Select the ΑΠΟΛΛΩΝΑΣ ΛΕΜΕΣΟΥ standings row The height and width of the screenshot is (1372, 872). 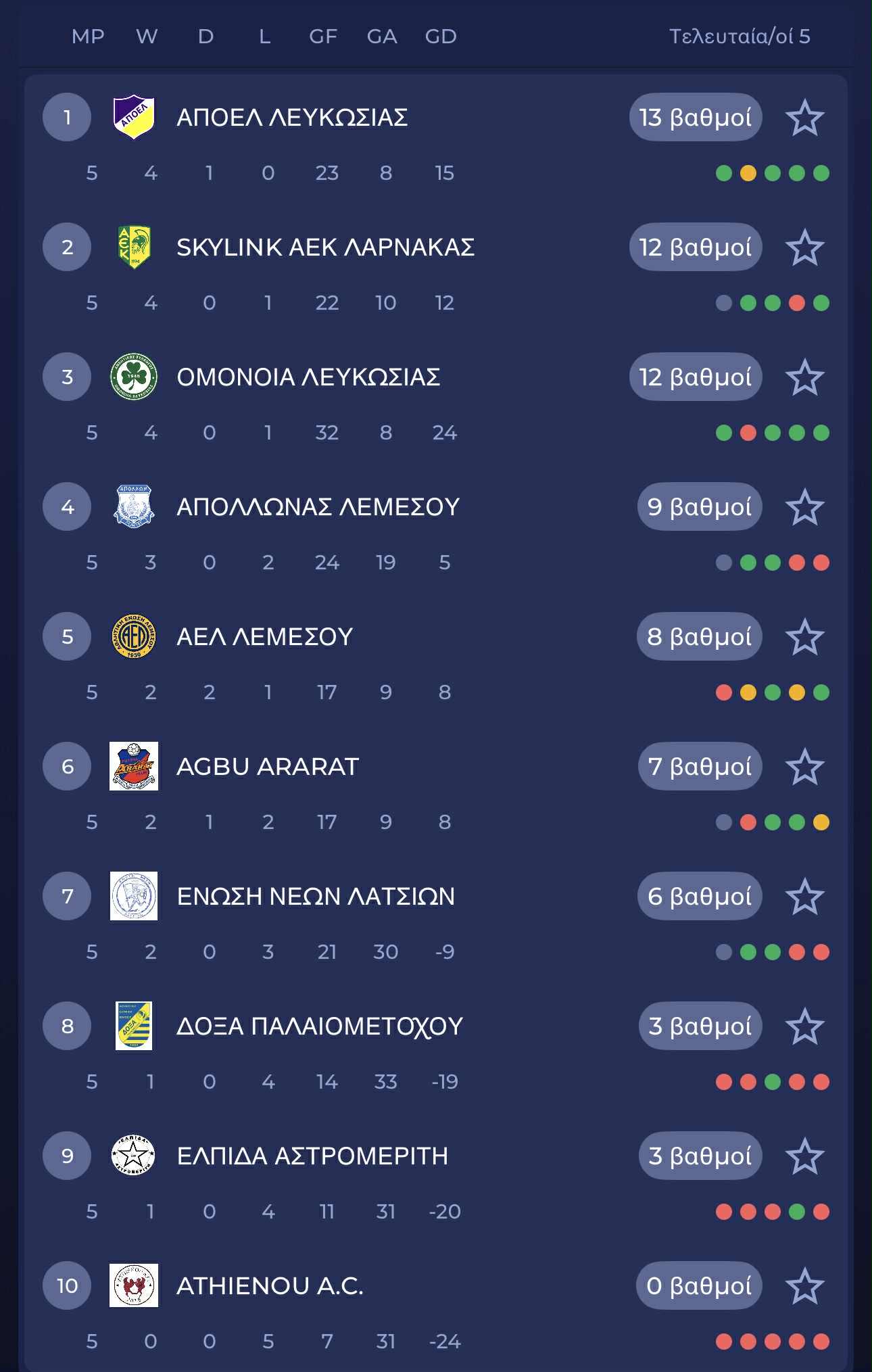(x=318, y=507)
